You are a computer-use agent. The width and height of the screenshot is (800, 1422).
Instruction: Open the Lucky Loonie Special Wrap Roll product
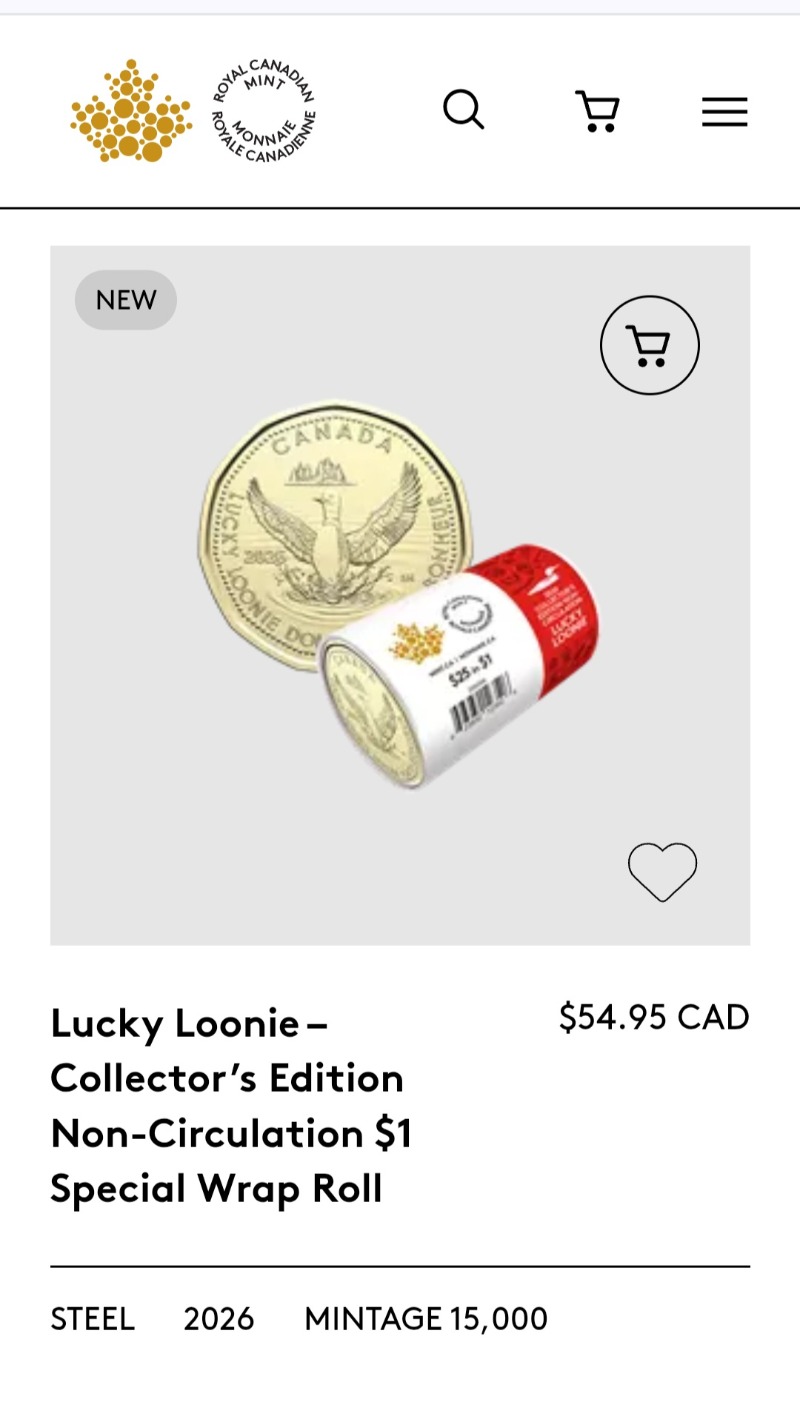click(231, 1105)
